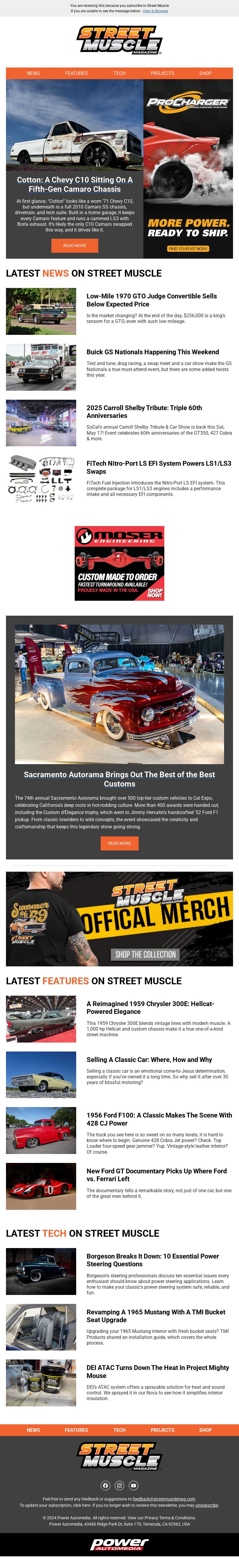Open the Sacramento Autorama headline link
The width and height of the screenshot is (239, 1568).
(119, 778)
